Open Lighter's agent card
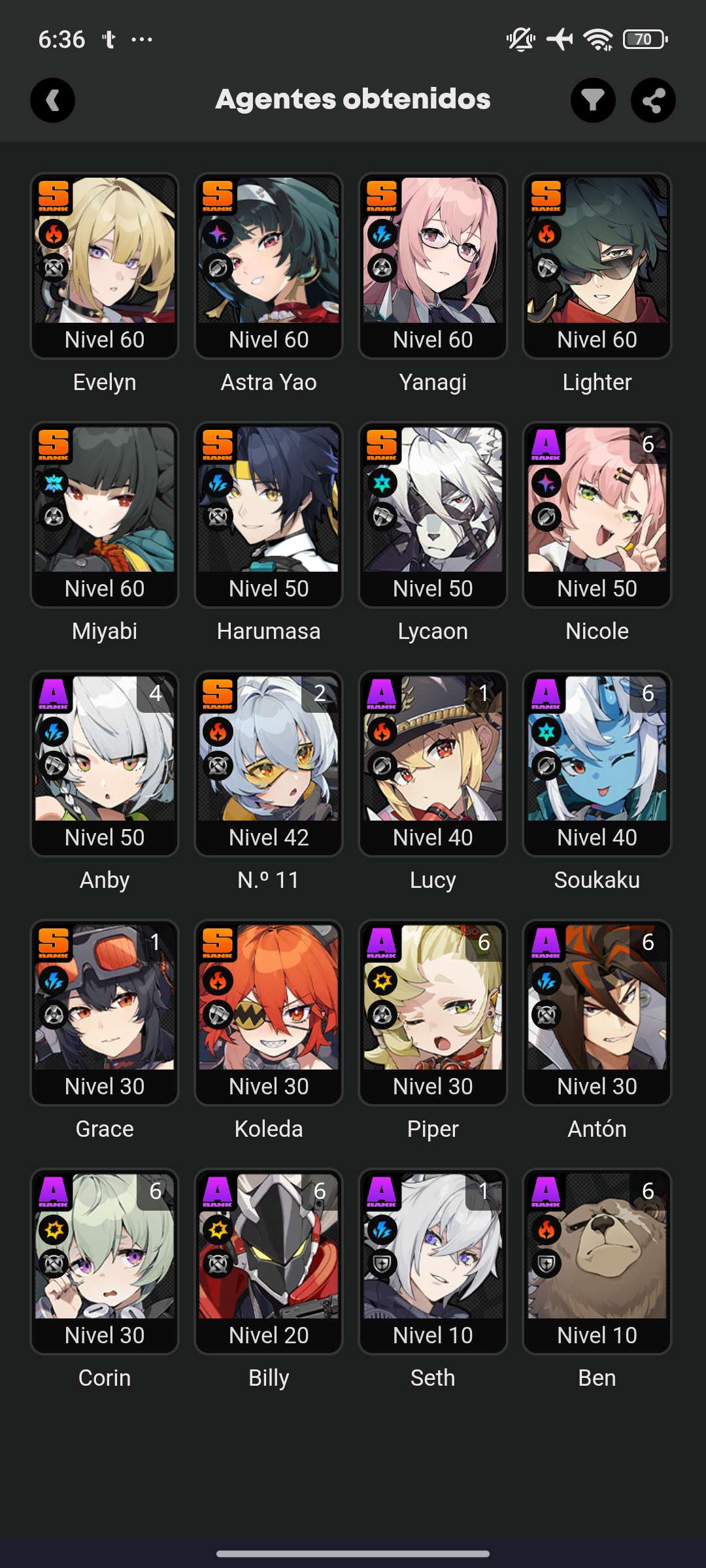The width and height of the screenshot is (706, 1568). (597, 265)
